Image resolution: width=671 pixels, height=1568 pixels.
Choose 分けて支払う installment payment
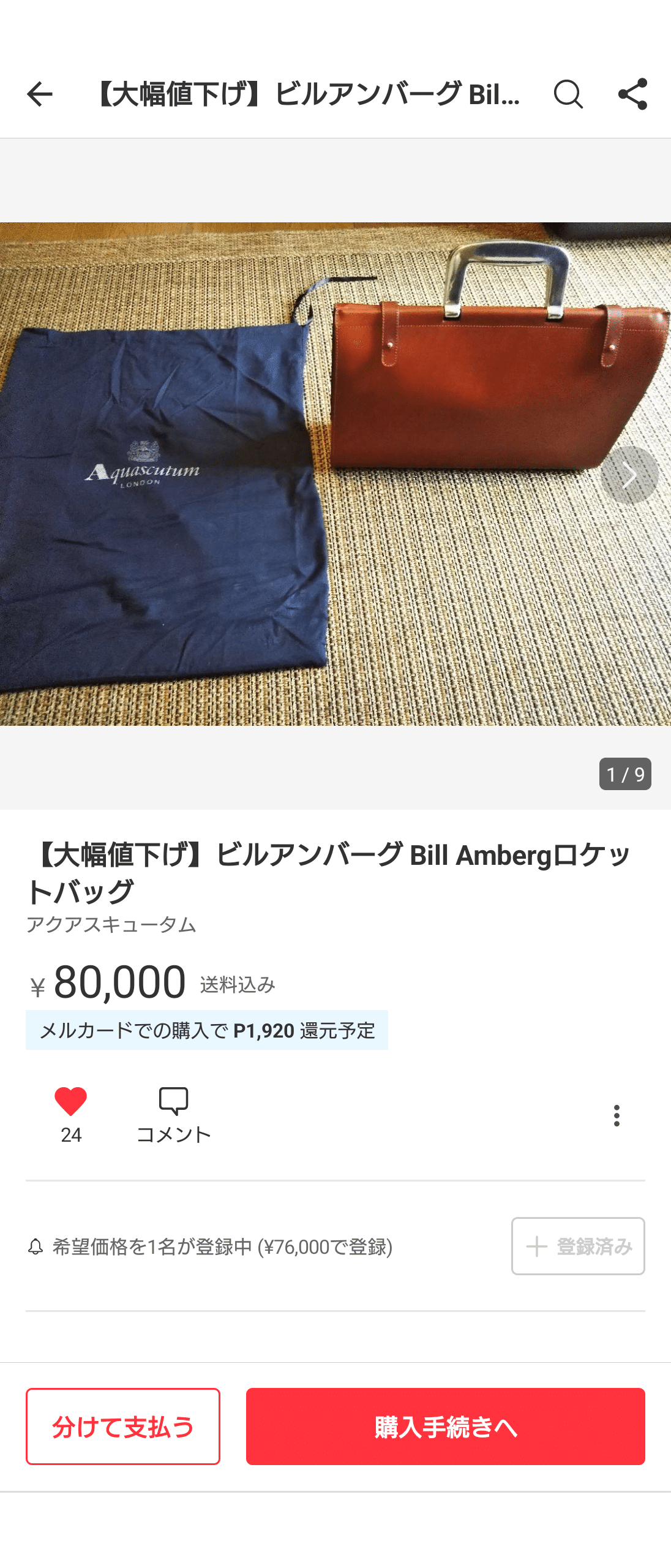(123, 1426)
